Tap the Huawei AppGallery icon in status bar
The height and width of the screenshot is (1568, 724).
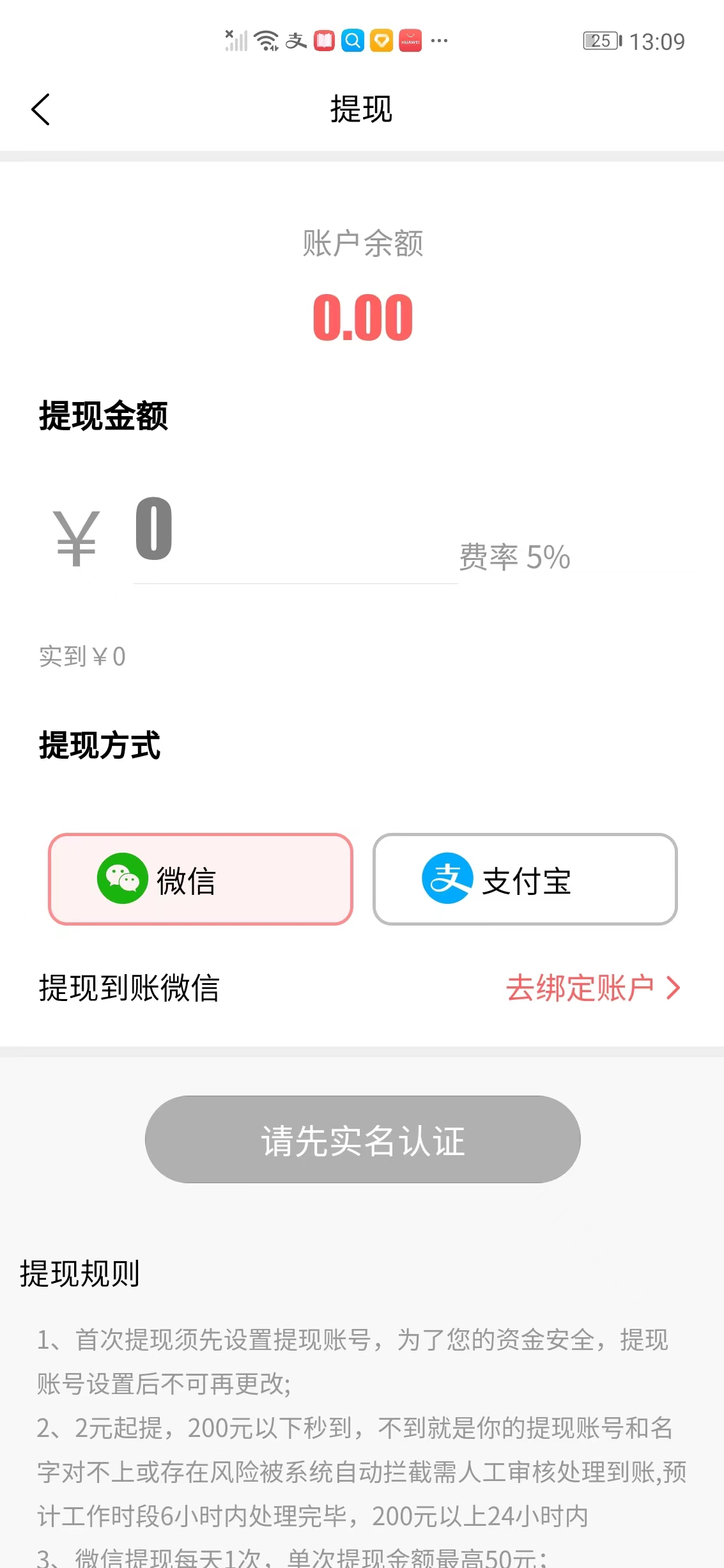coord(411,40)
